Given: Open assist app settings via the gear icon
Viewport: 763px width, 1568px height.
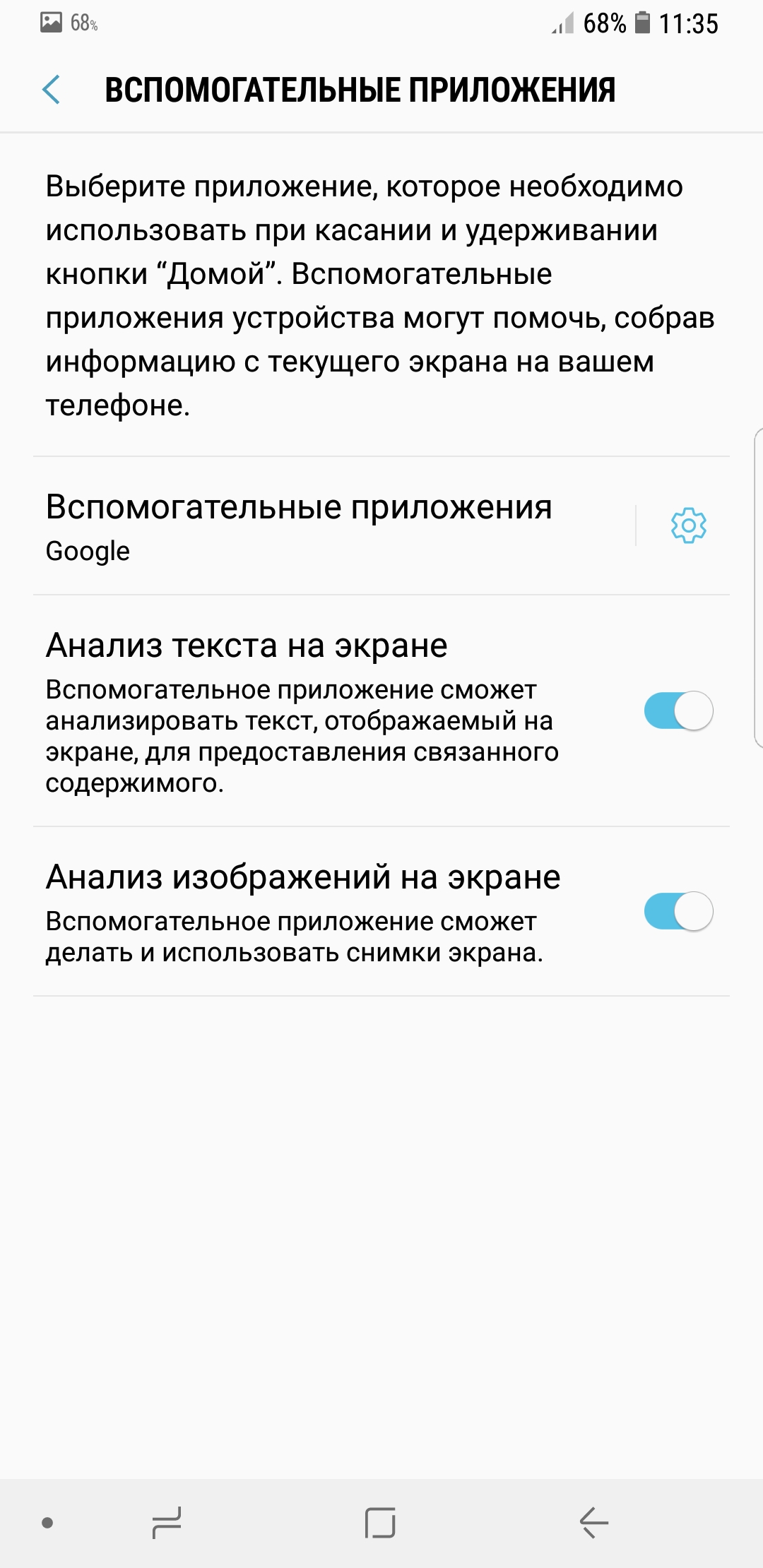Looking at the screenshot, I should 688,525.
